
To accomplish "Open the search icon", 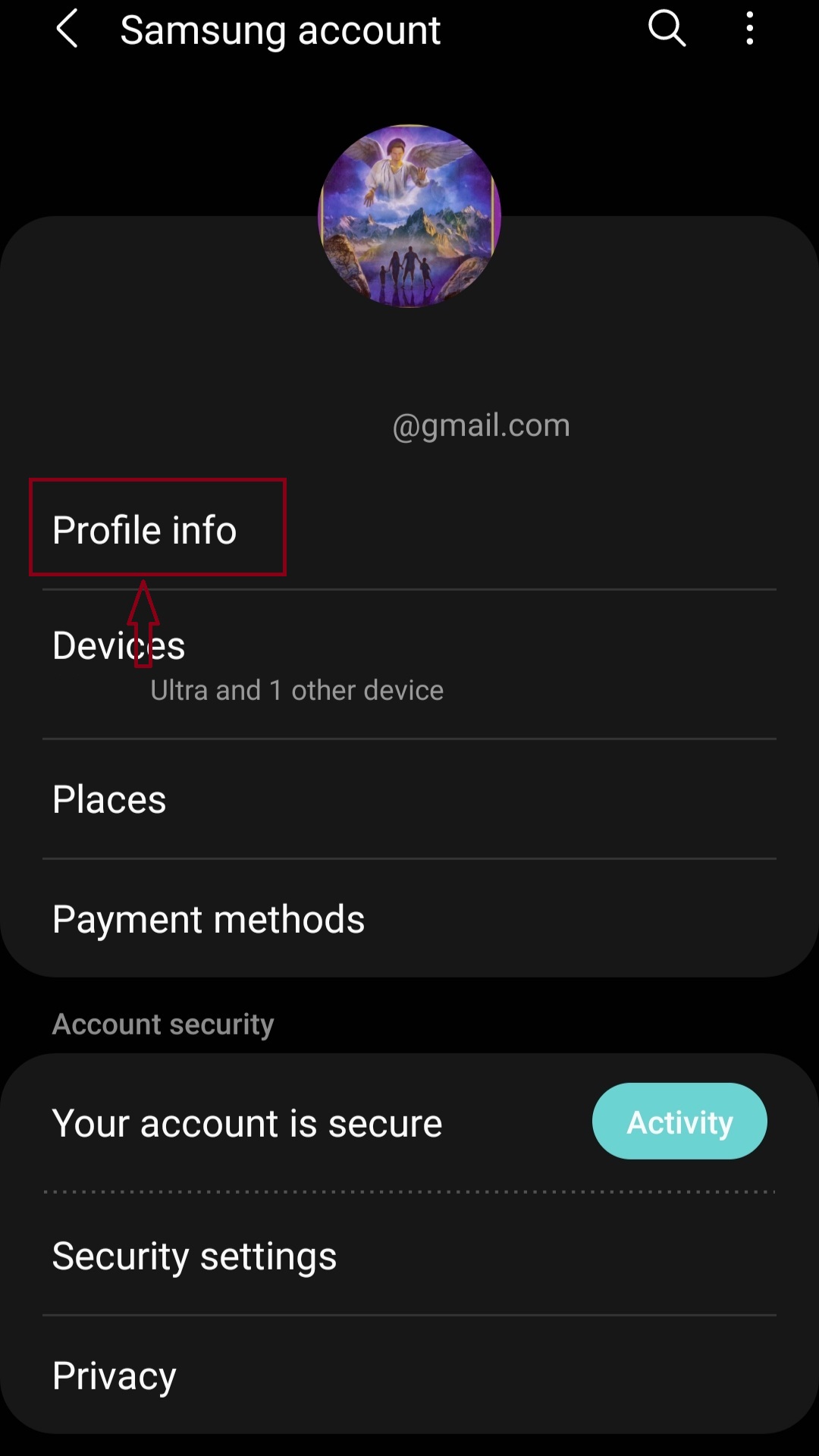I will (667, 30).
